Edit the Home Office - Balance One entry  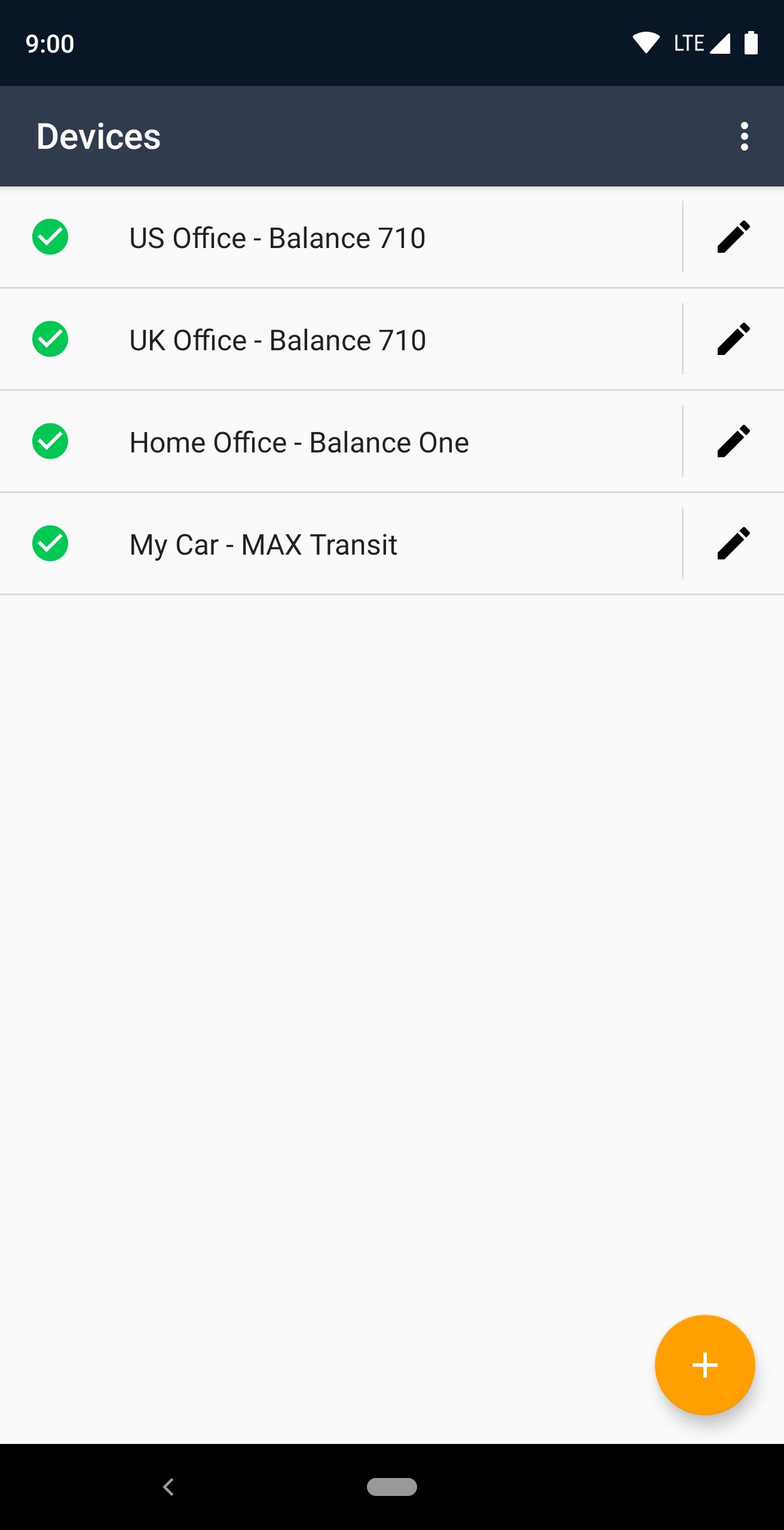click(733, 442)
